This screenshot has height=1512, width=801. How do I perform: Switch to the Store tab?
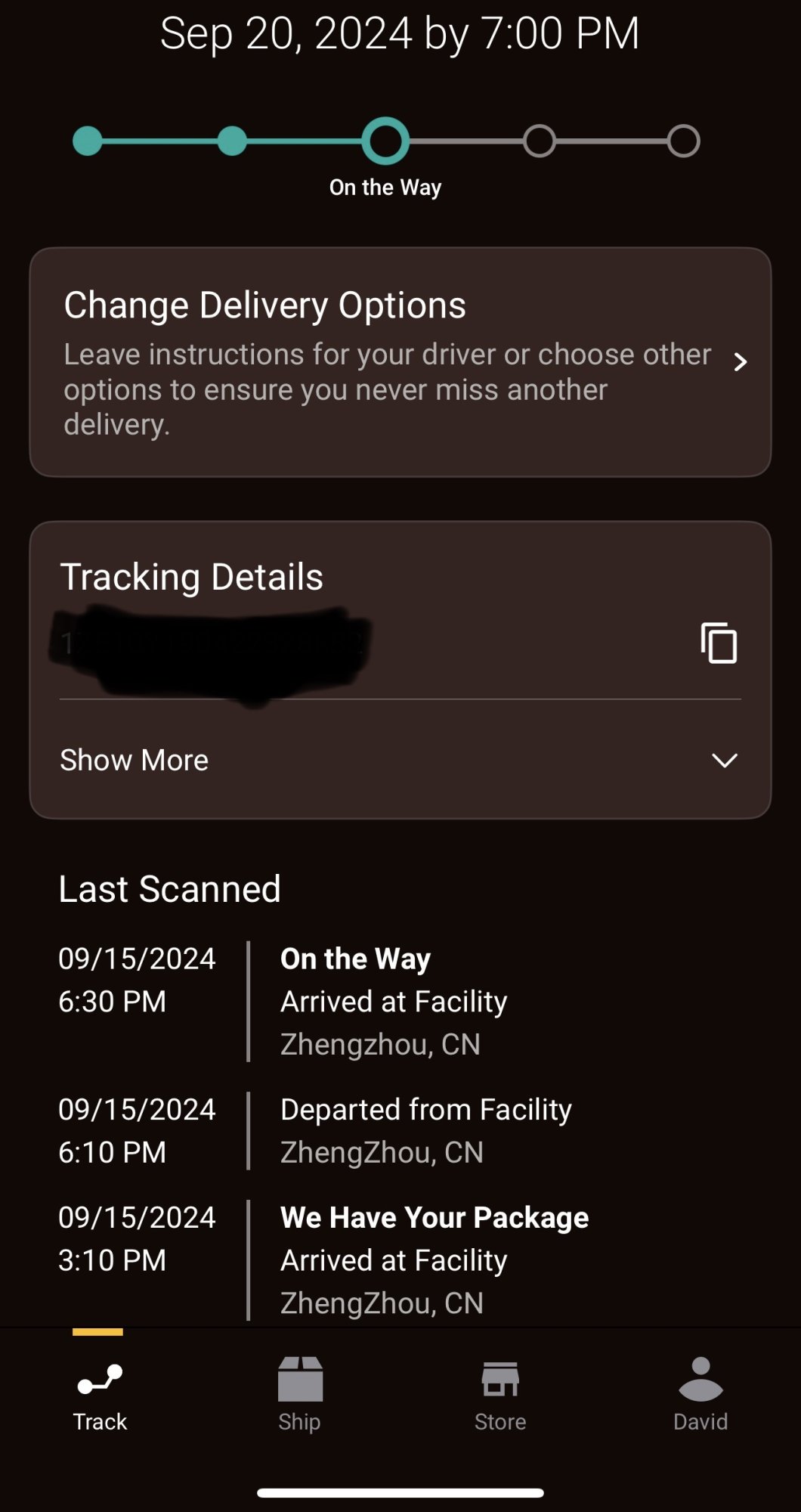pyautogui.click(x=500, y=1393)
